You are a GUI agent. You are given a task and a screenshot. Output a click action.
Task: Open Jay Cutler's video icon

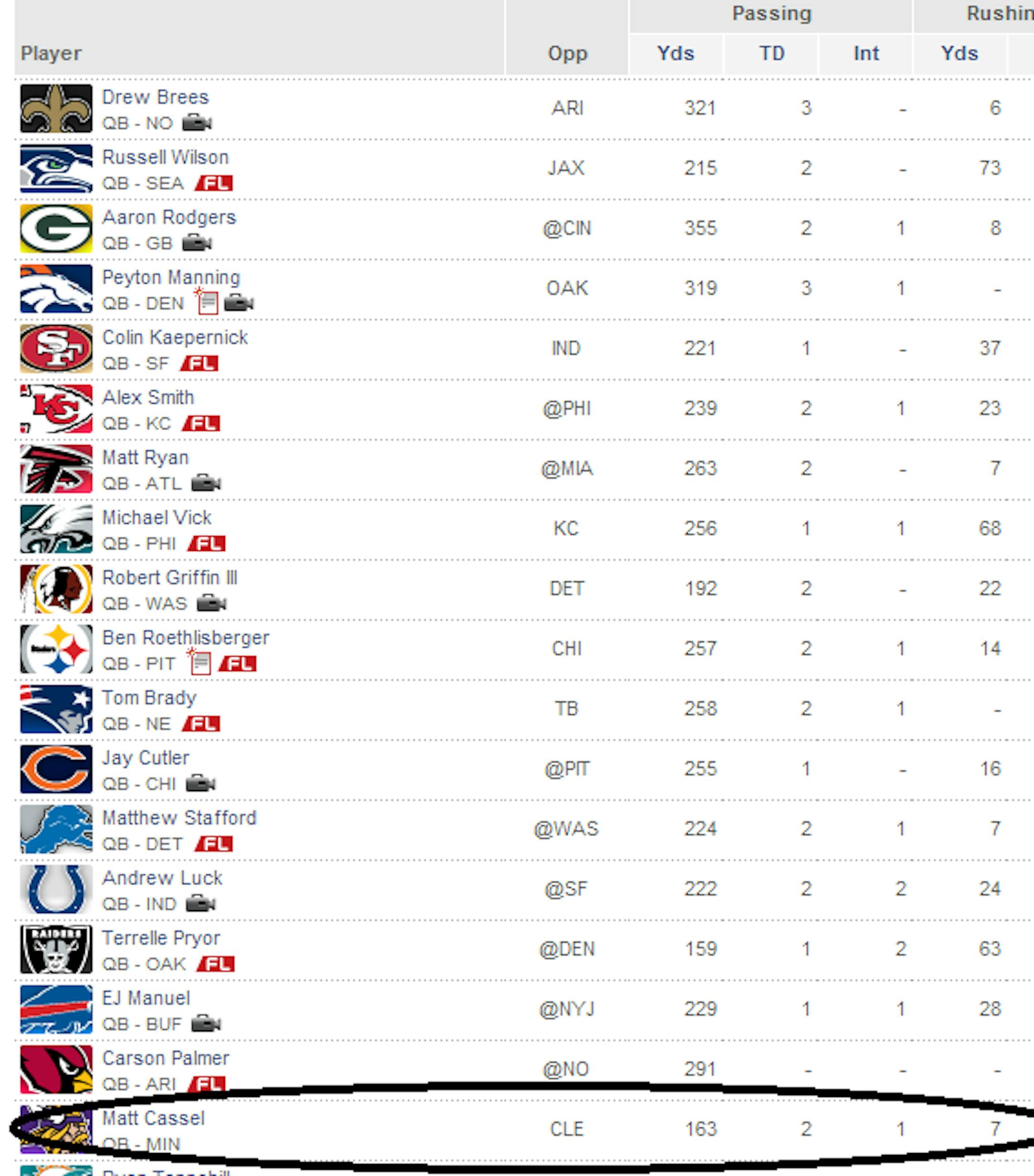coord(200,784)
